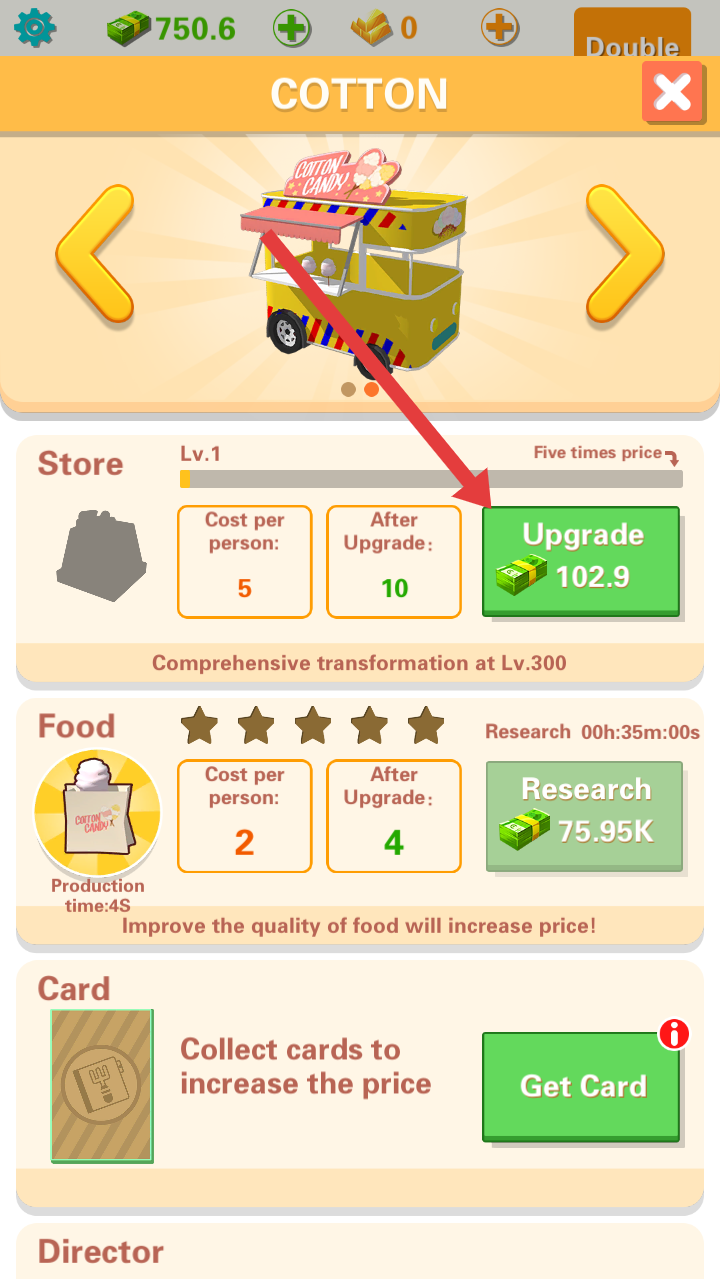Screen dimensions: 720x1280
Task: Add gold bars with orange plus
Action: 500,28
